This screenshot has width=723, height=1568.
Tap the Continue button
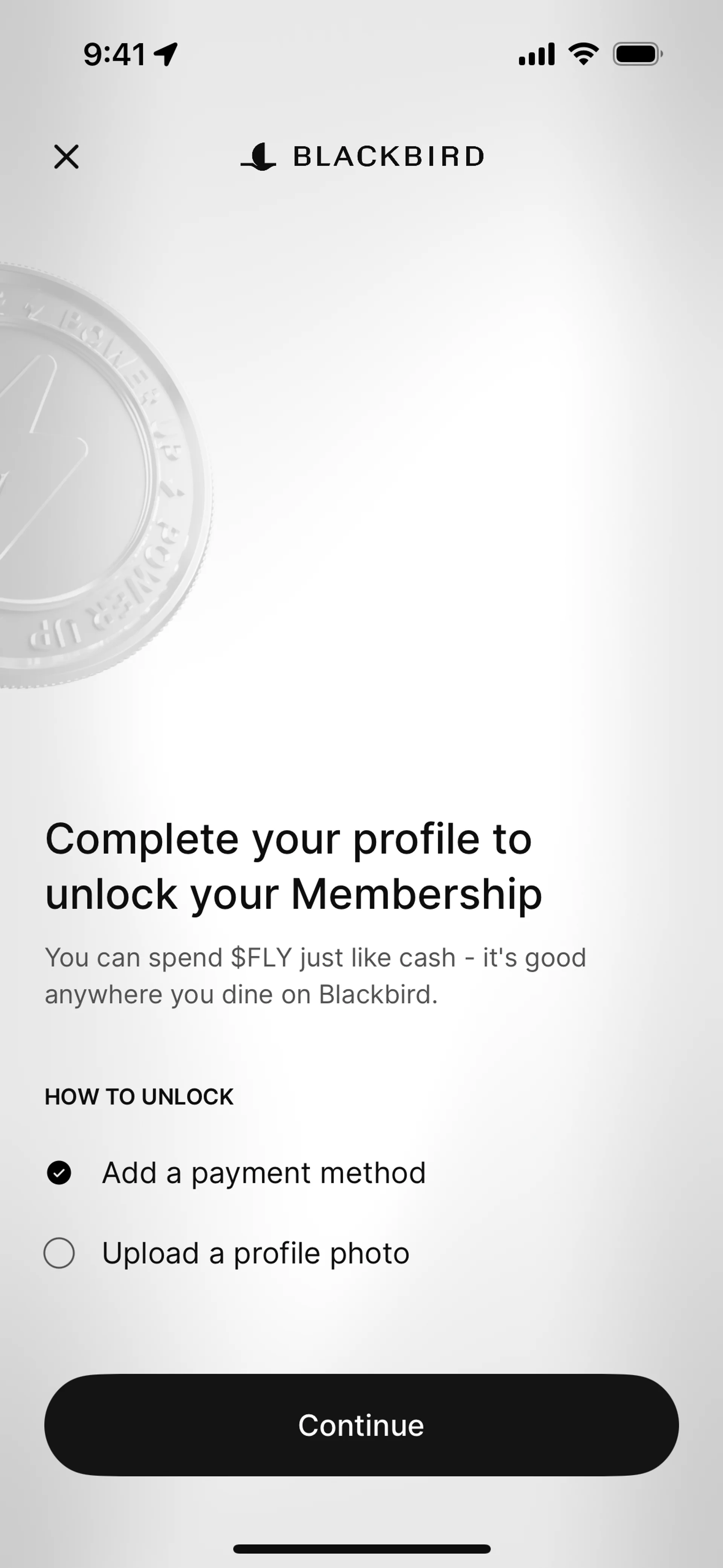point(361,1425)
